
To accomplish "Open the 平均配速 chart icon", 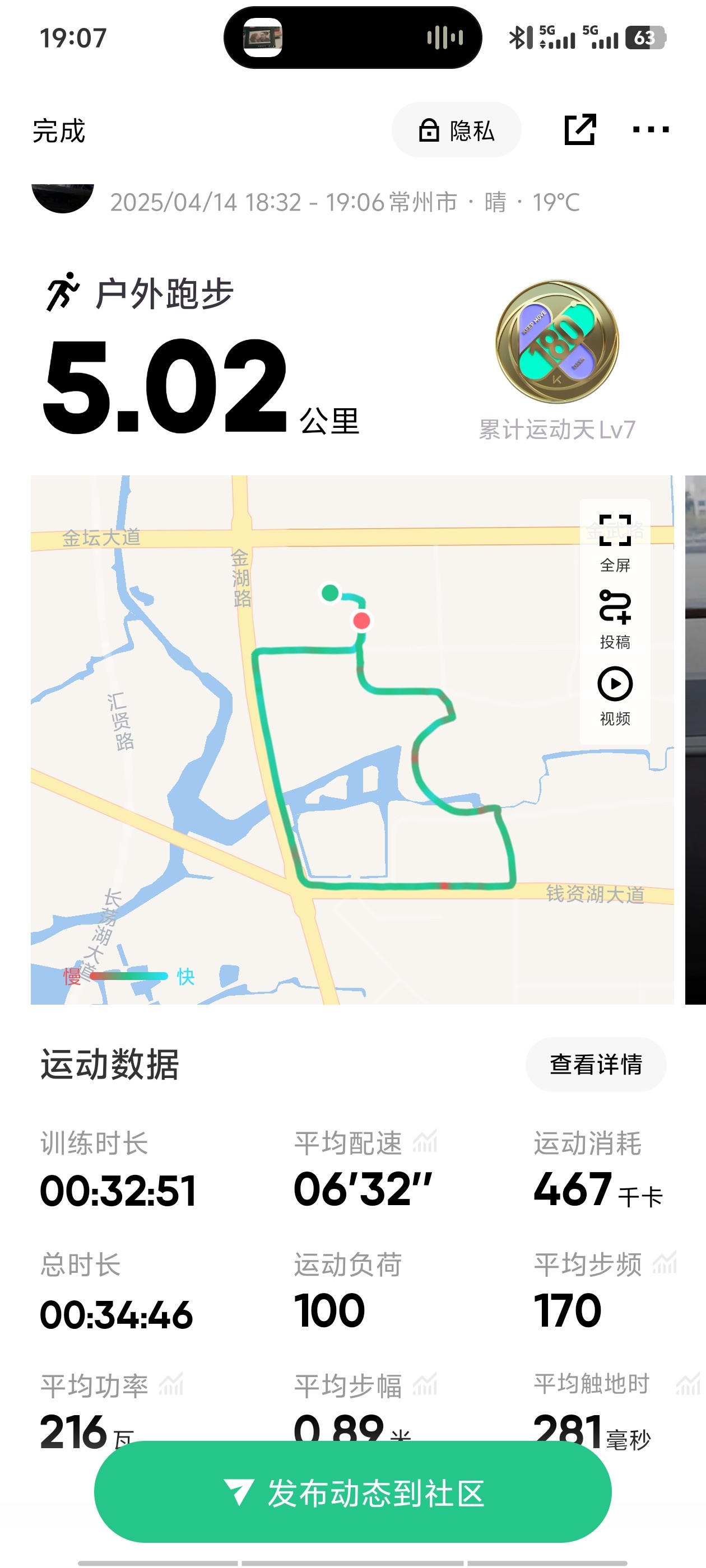I will tap(425, 1142).
